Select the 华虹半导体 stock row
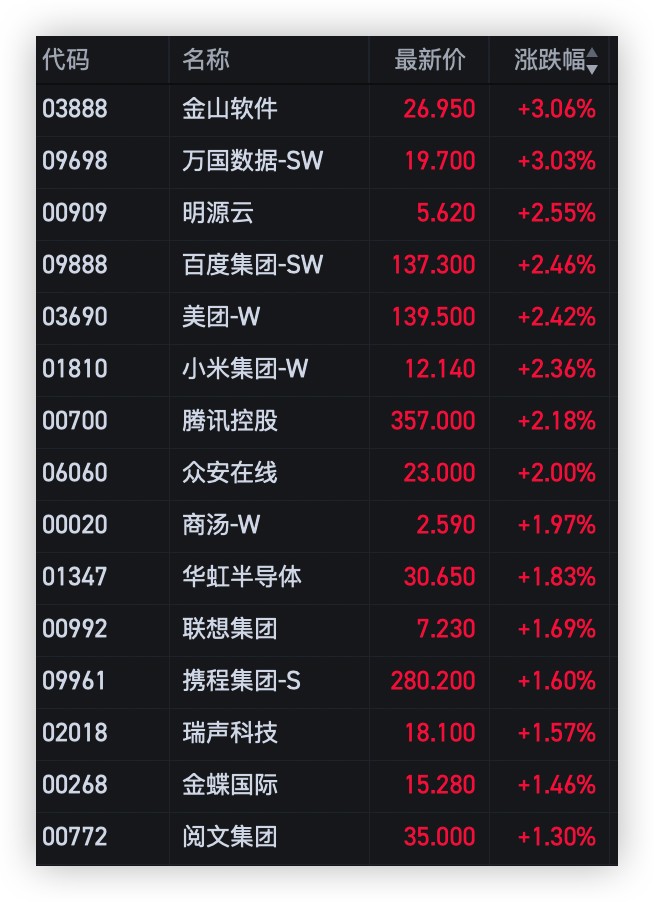The width and height of the screenshot is (654, 902). [x=241, y=577]
